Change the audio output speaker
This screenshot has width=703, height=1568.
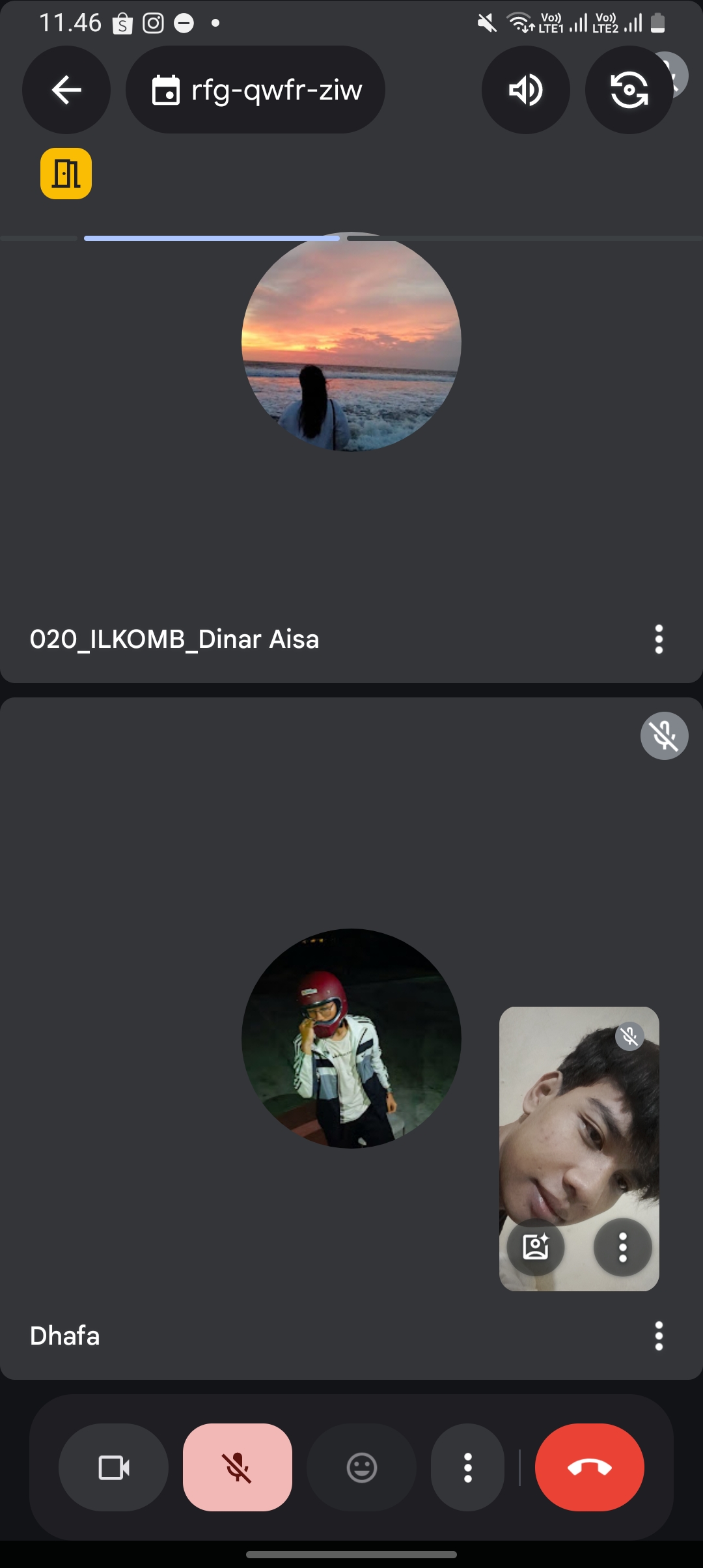pyautogui.click(x=525, y=90)
